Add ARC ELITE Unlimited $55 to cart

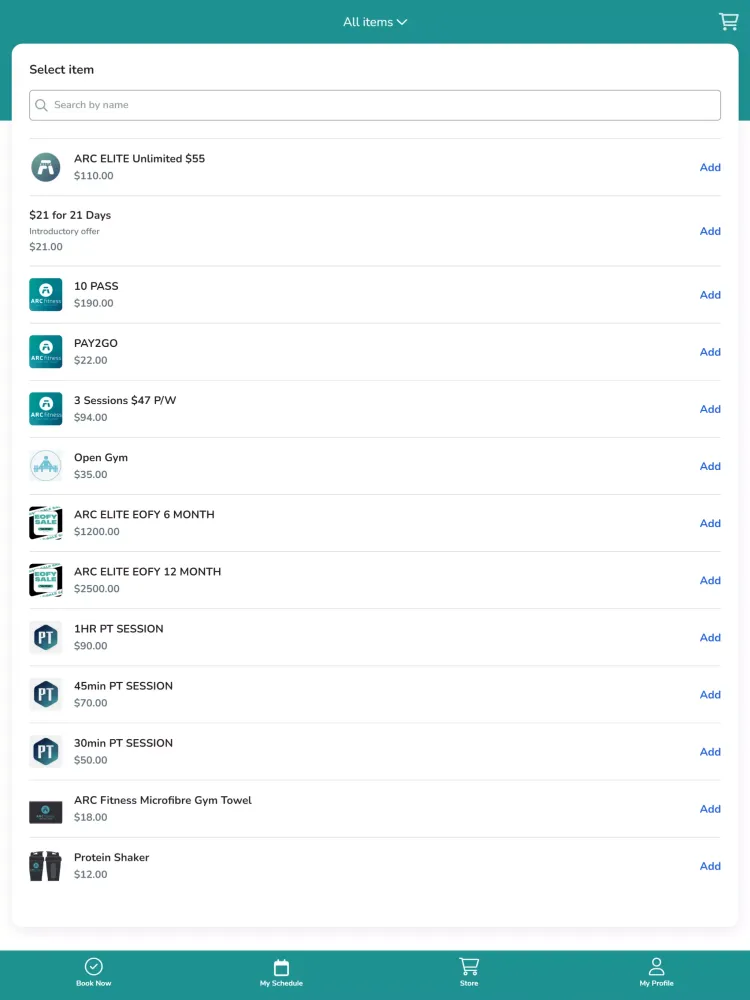coord(710,167)
